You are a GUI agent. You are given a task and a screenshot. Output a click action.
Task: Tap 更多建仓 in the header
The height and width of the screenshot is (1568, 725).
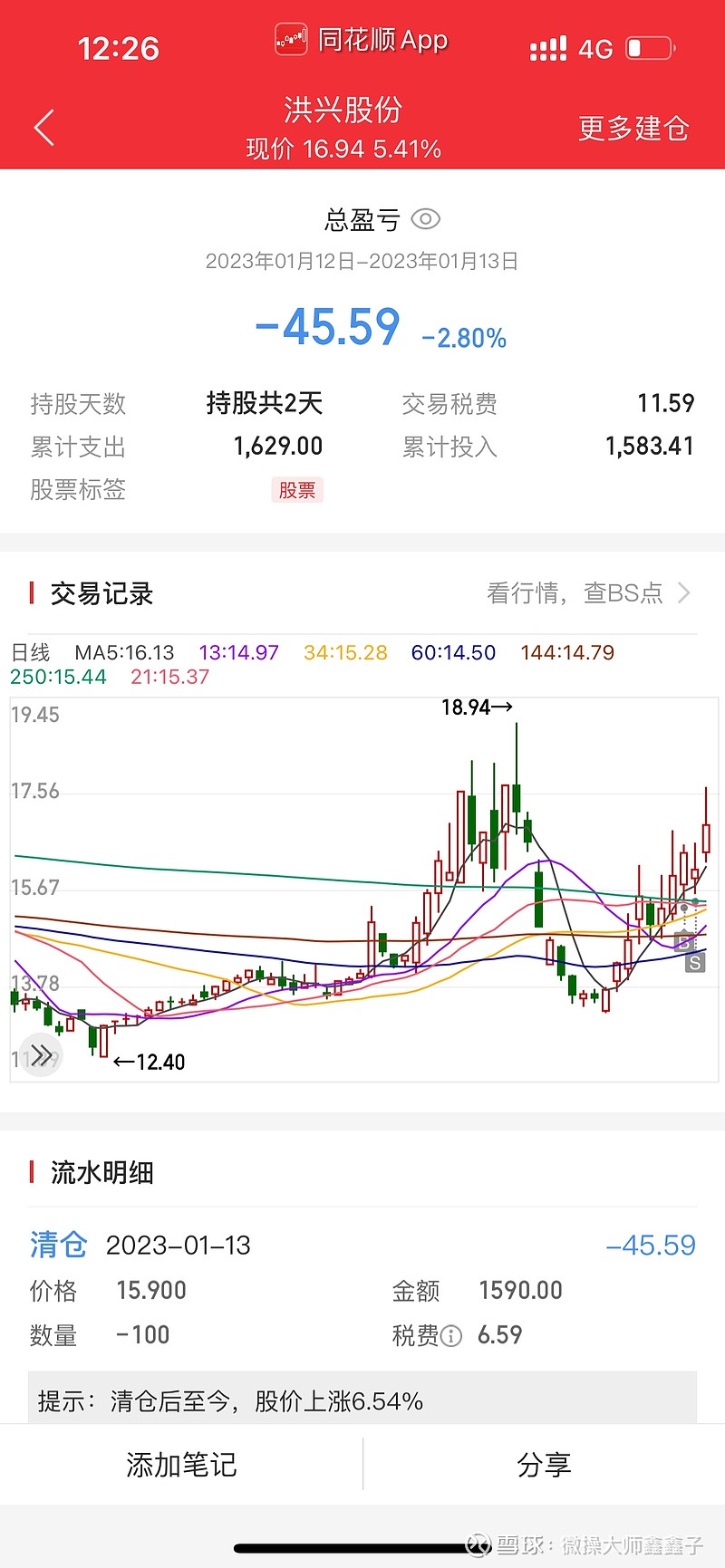coord(633,128)
